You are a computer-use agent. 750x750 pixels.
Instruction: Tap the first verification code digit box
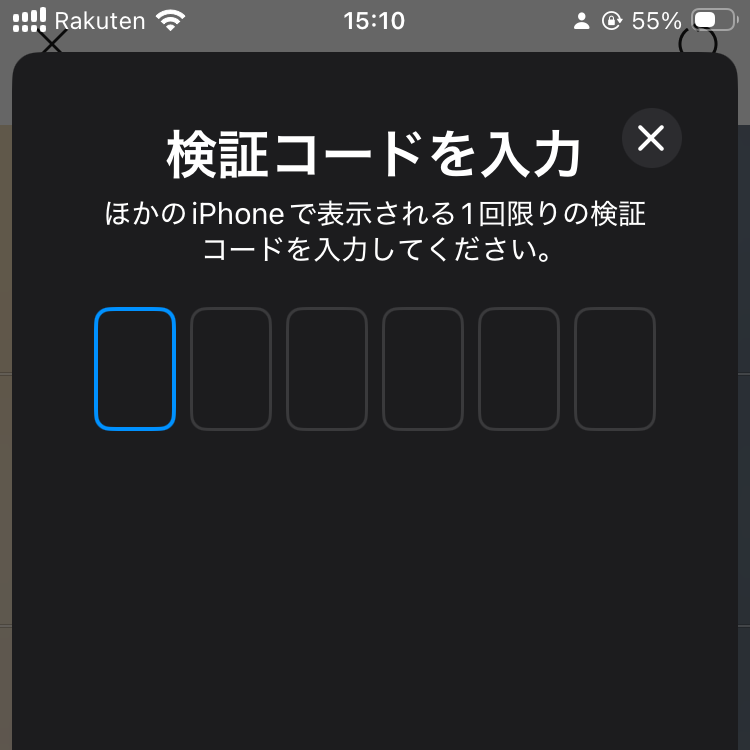point(135,369)
